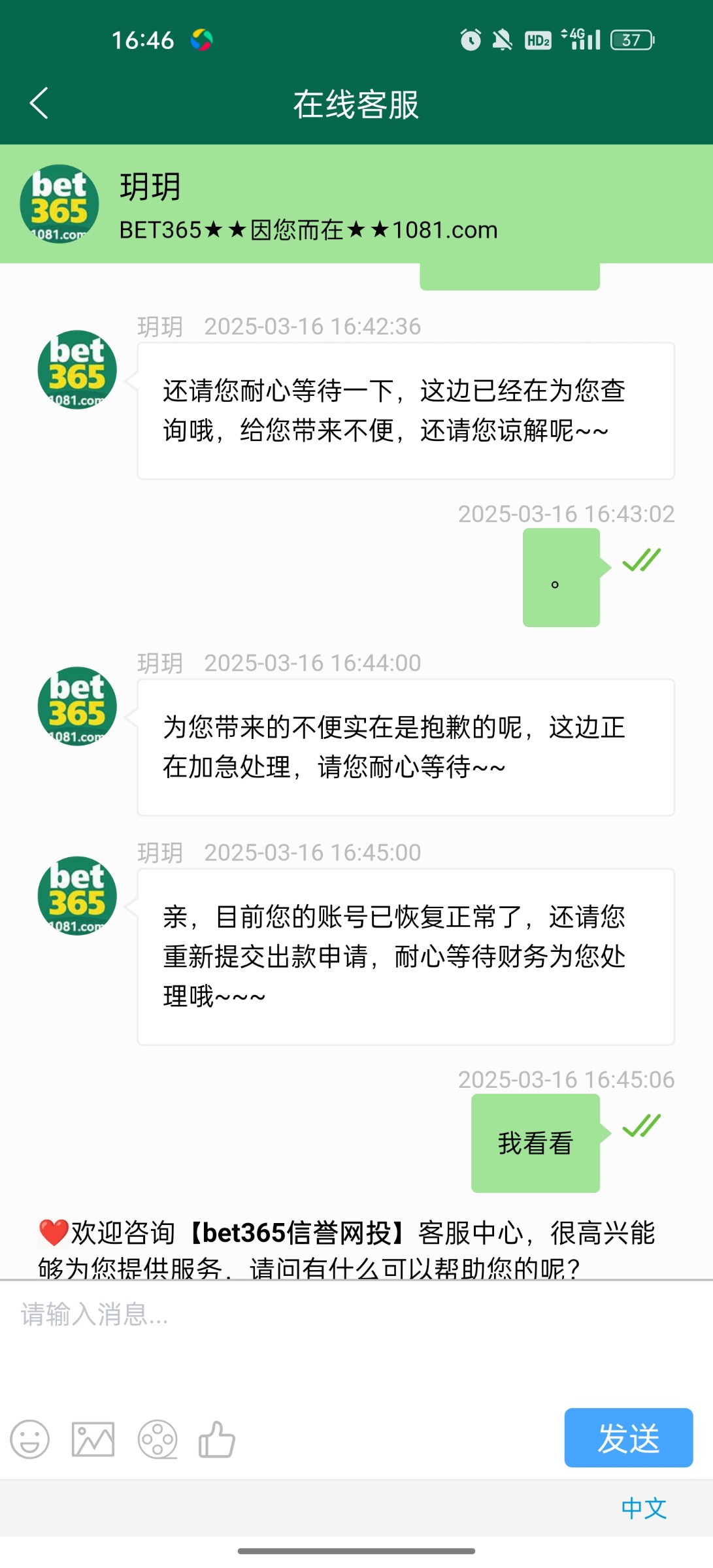Send the message with the 发送 button
The height and width of the screenshot is (1568, 713).
(x=628, y=1437)
